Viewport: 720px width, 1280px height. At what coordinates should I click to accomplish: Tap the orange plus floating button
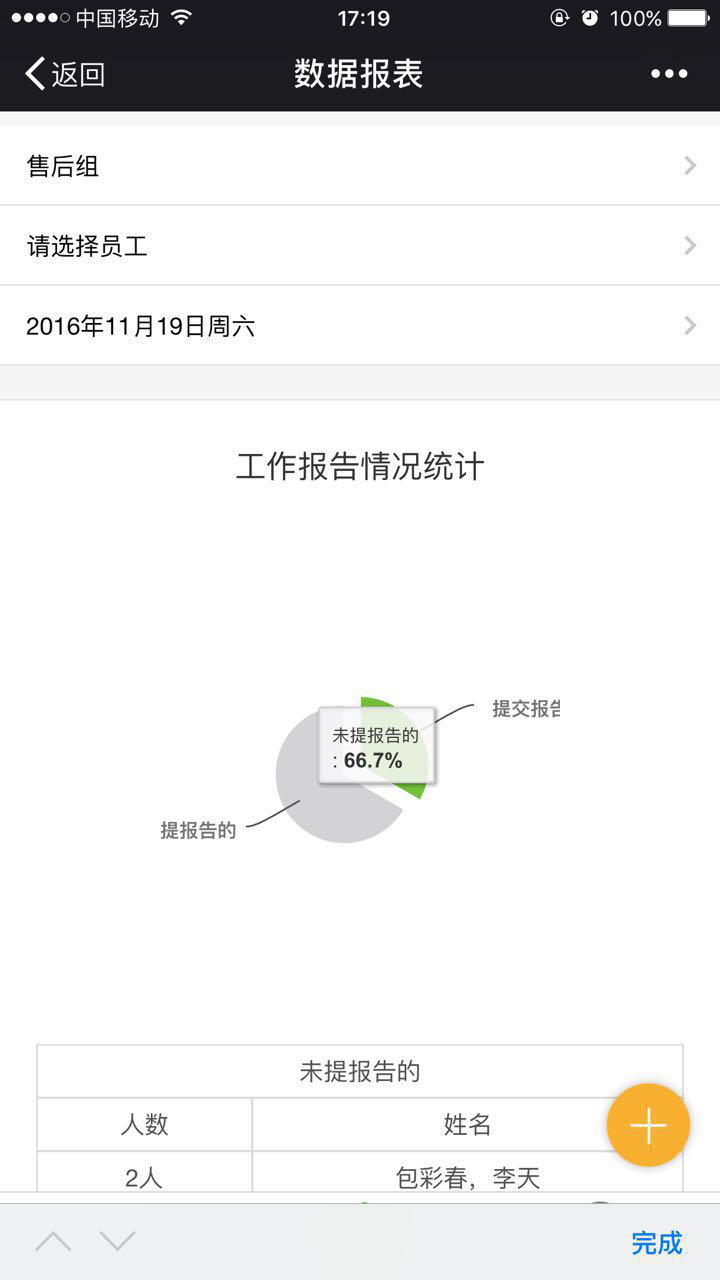(x=648, y=1125)
